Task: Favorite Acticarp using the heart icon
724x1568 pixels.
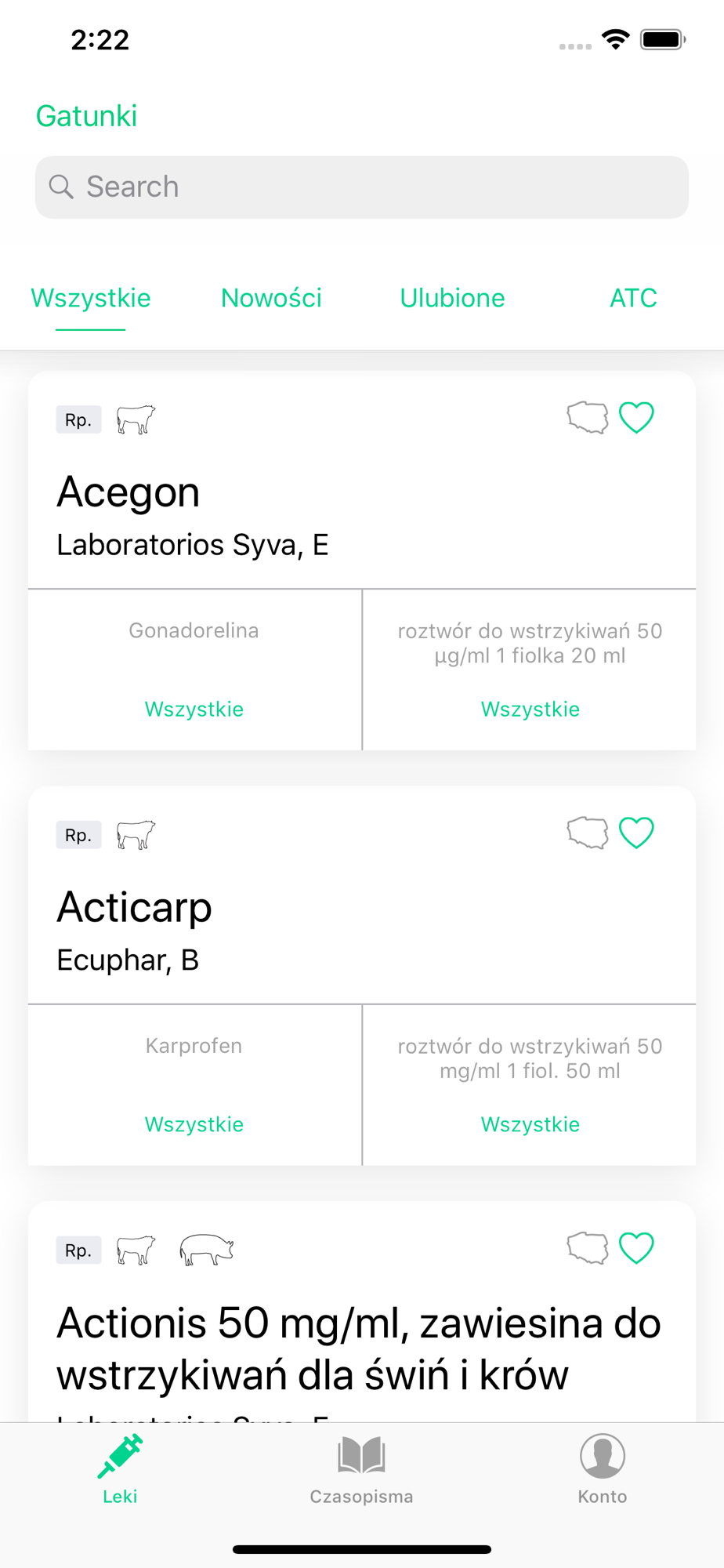Action: (636, 833)
